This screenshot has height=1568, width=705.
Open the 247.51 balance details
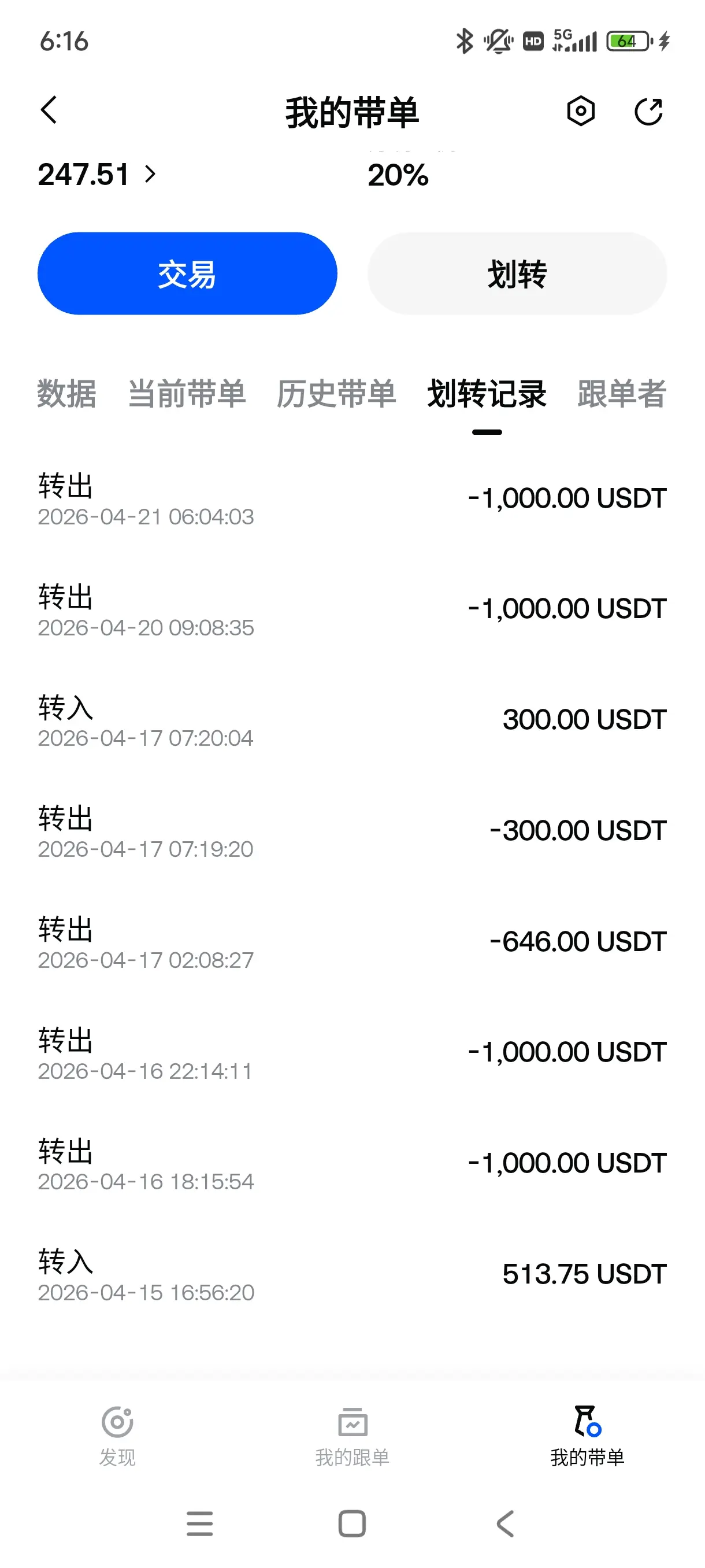tap(97, 175)
